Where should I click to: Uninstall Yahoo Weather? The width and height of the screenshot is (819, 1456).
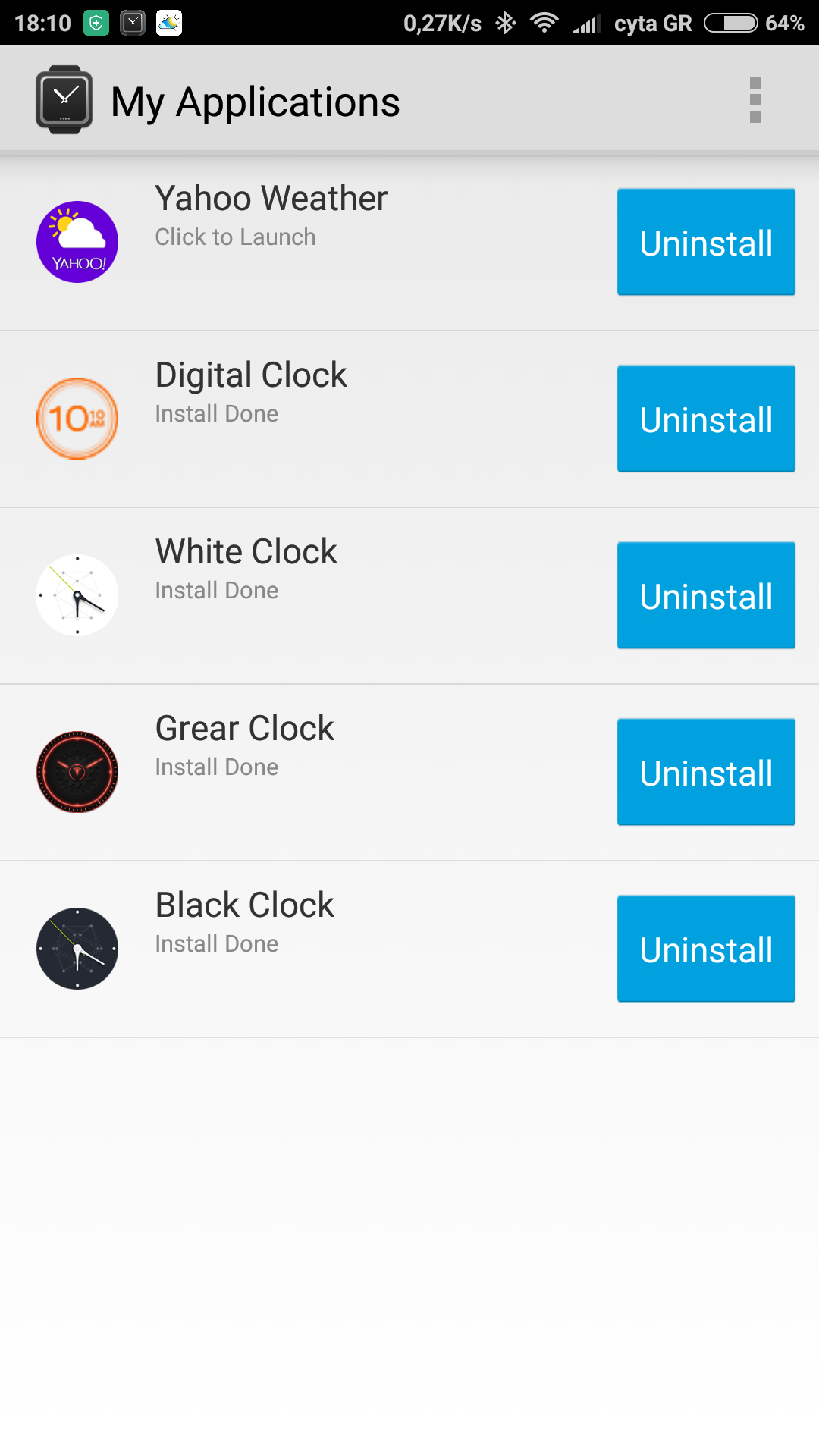pos(705,243)
